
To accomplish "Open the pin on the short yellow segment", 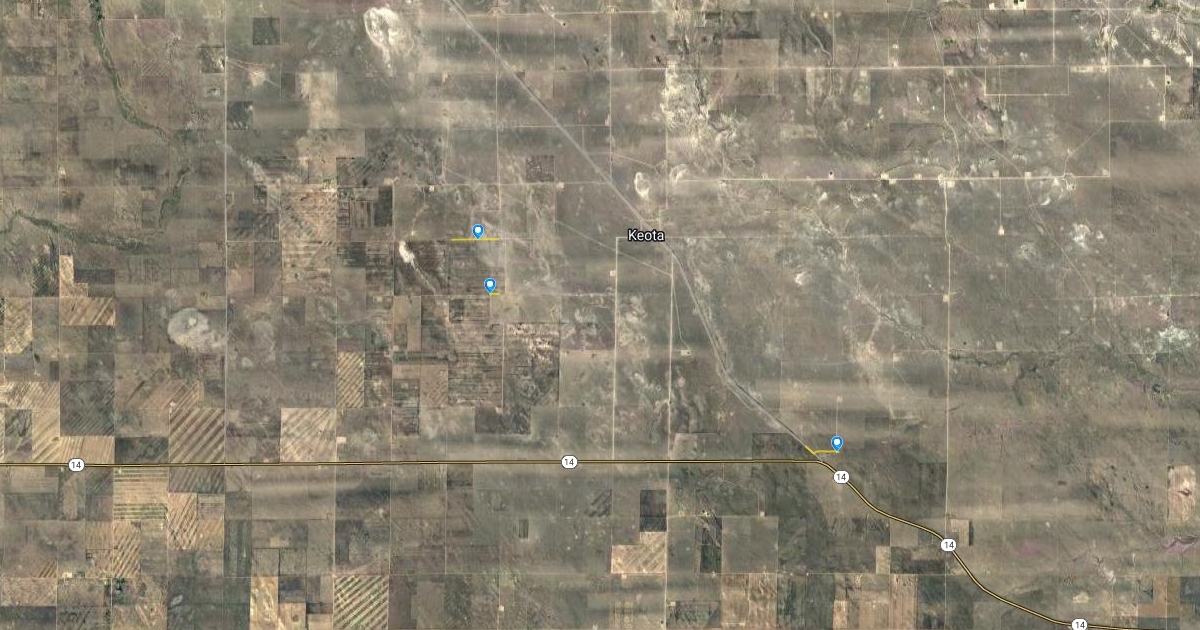I will click(490, 286).
